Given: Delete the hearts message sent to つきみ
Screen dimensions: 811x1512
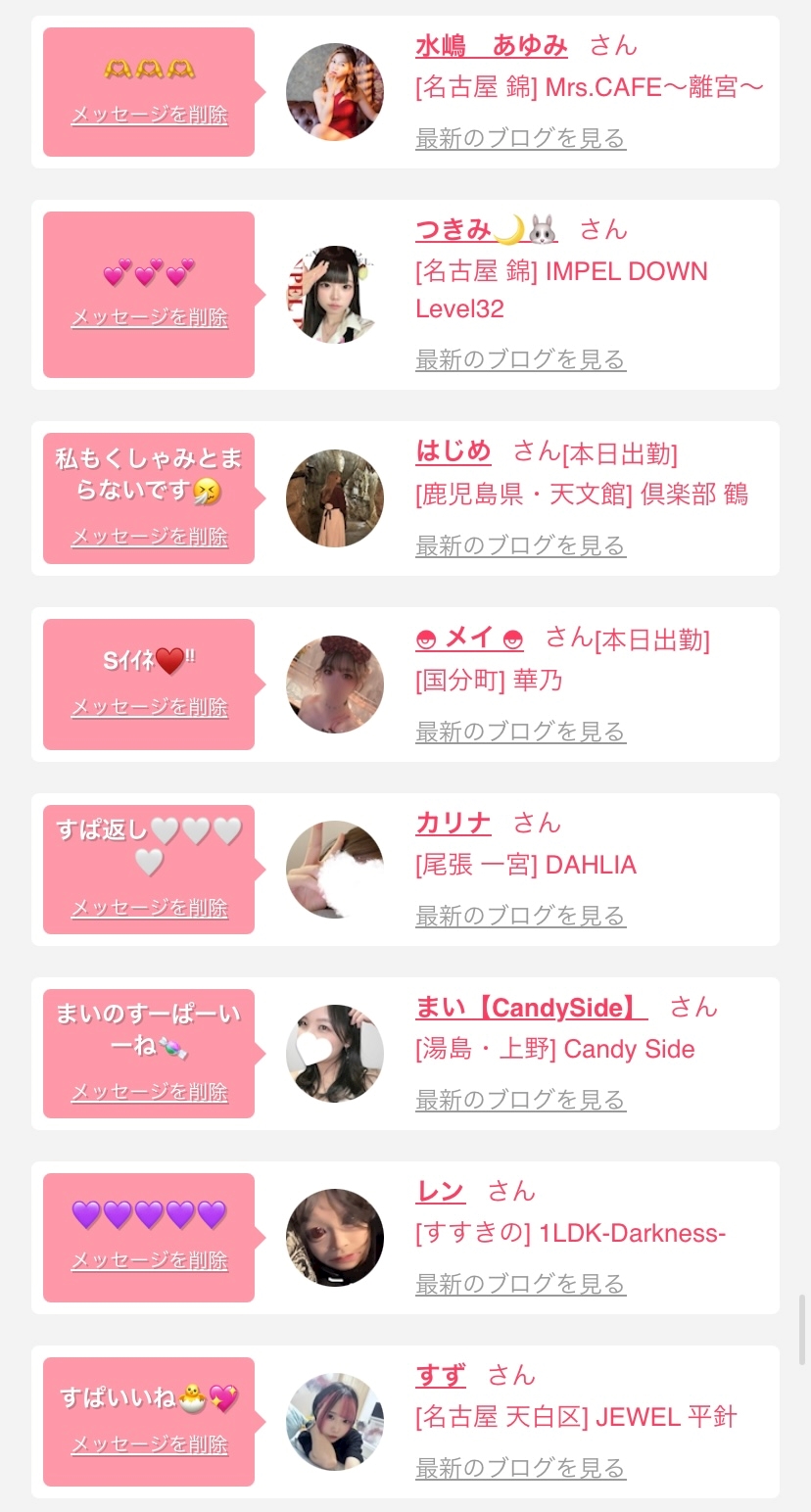Looking at the screenshot, I should [149, 318].
